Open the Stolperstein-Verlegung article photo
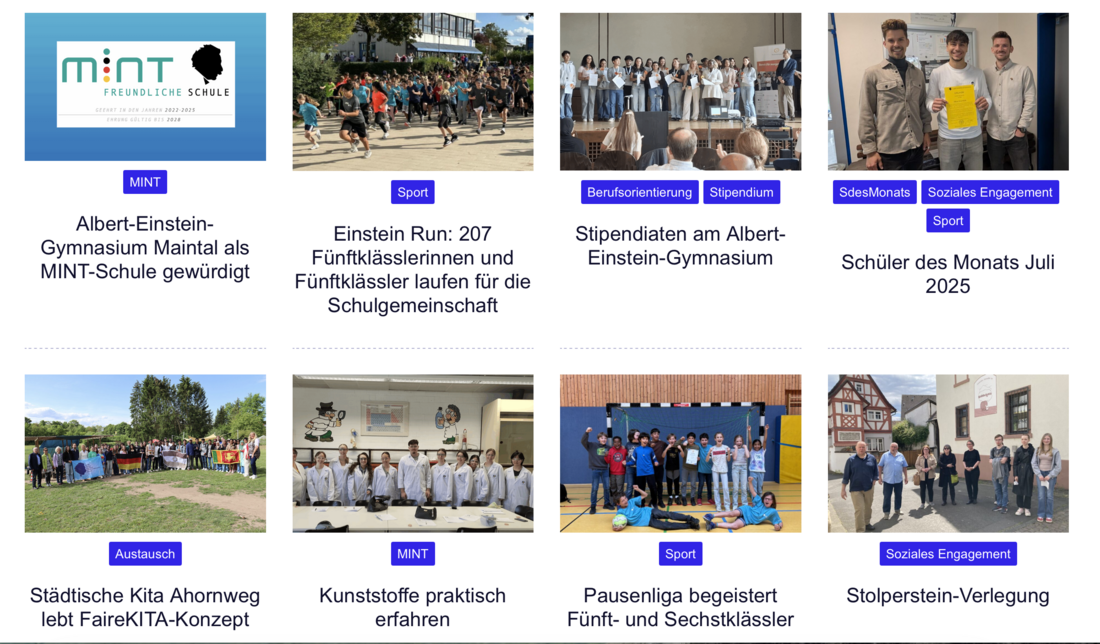The image size is (1100, 644). pos(948,453)
